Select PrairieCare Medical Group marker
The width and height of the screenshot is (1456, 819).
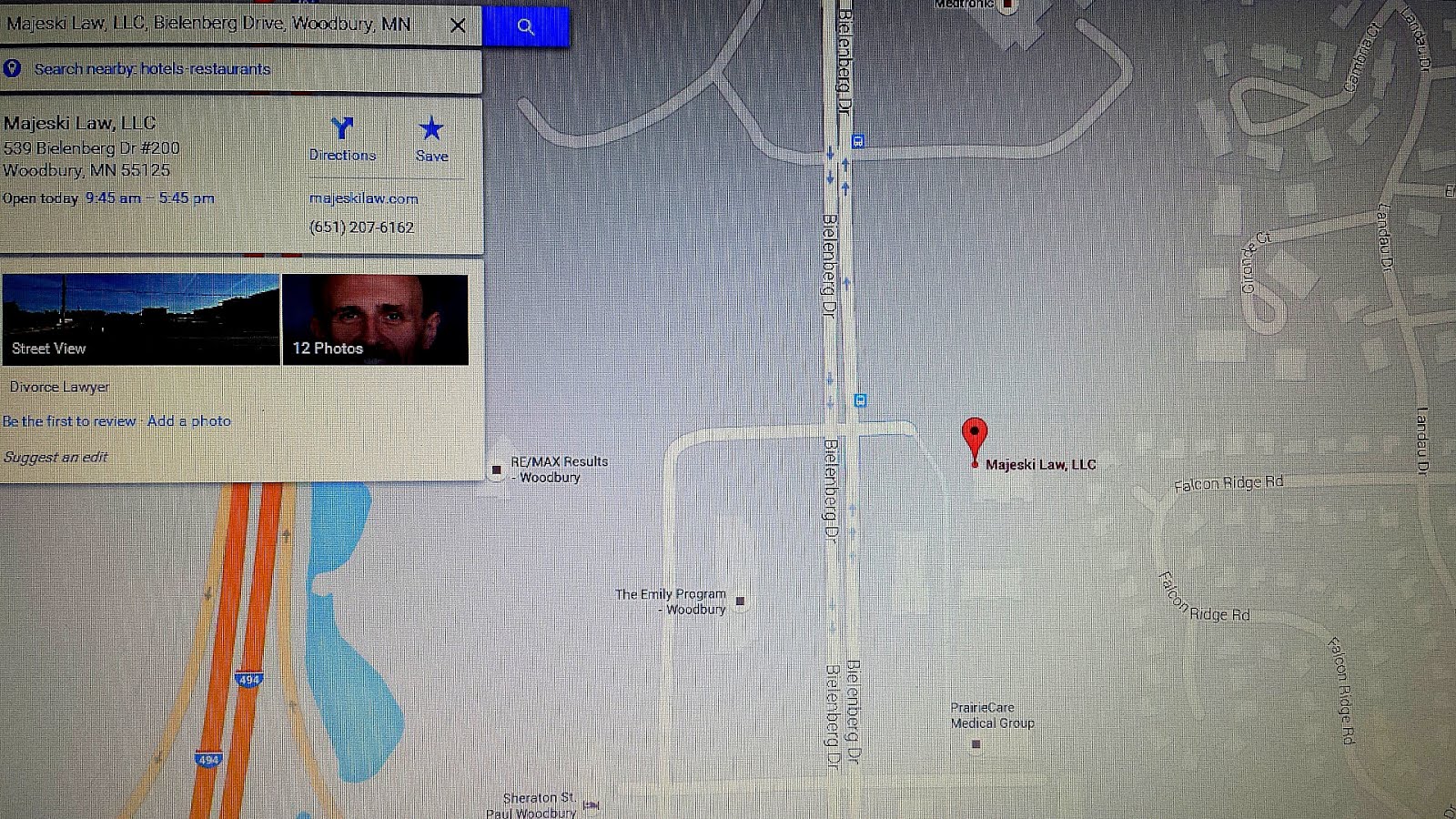976,744
